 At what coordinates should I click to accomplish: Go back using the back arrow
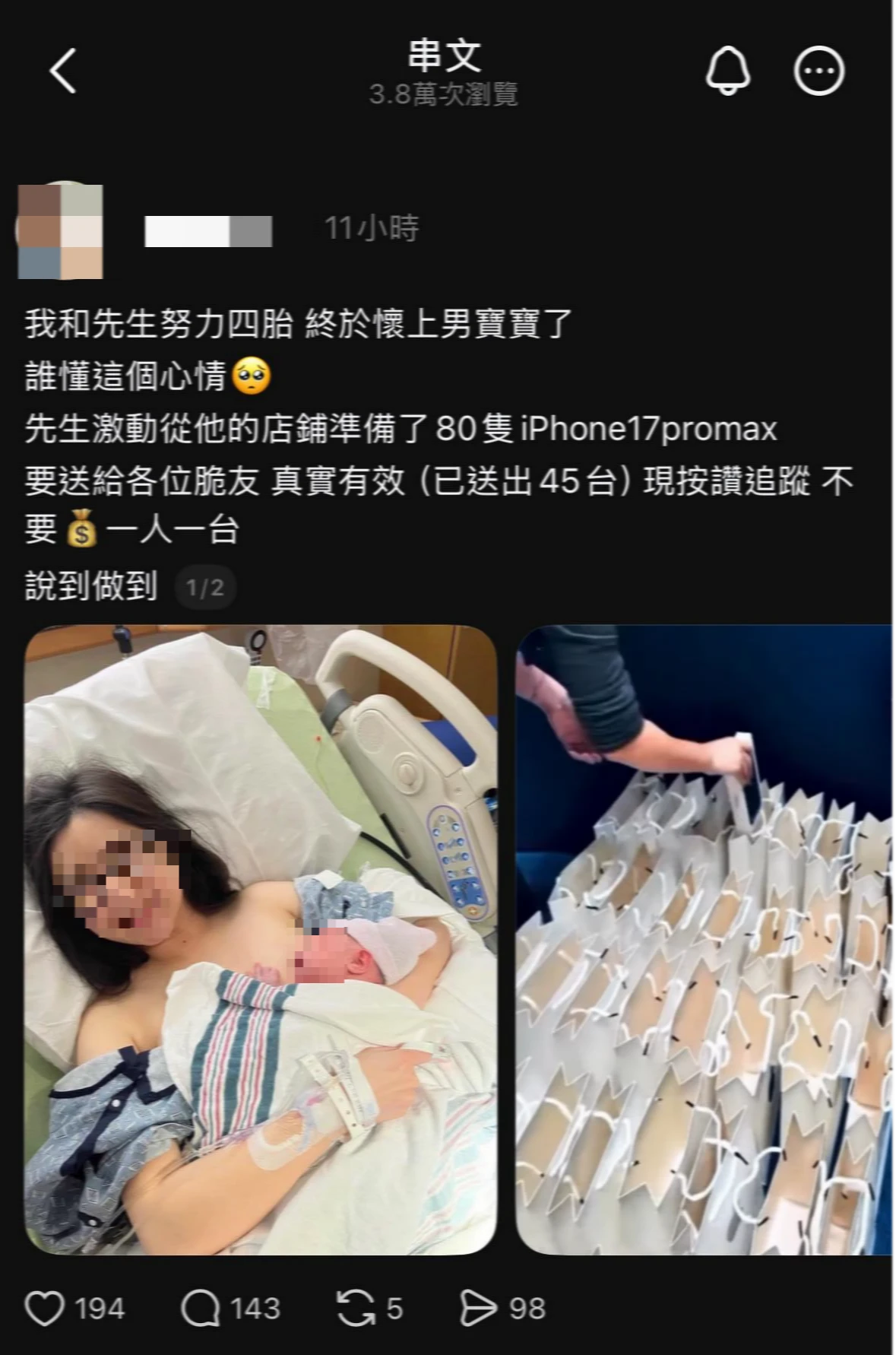point(64,71)
